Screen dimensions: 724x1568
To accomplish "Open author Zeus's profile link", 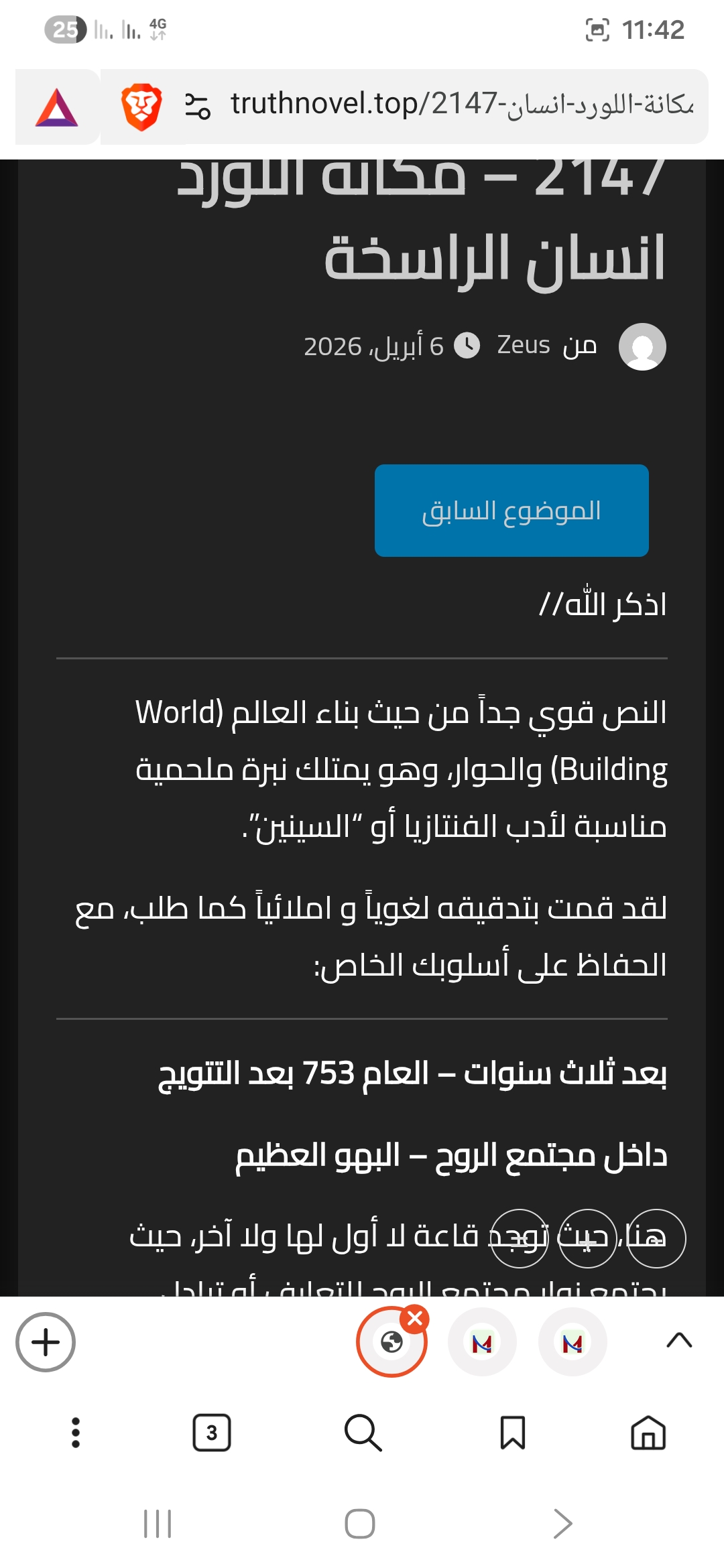I will coord(524,346).
